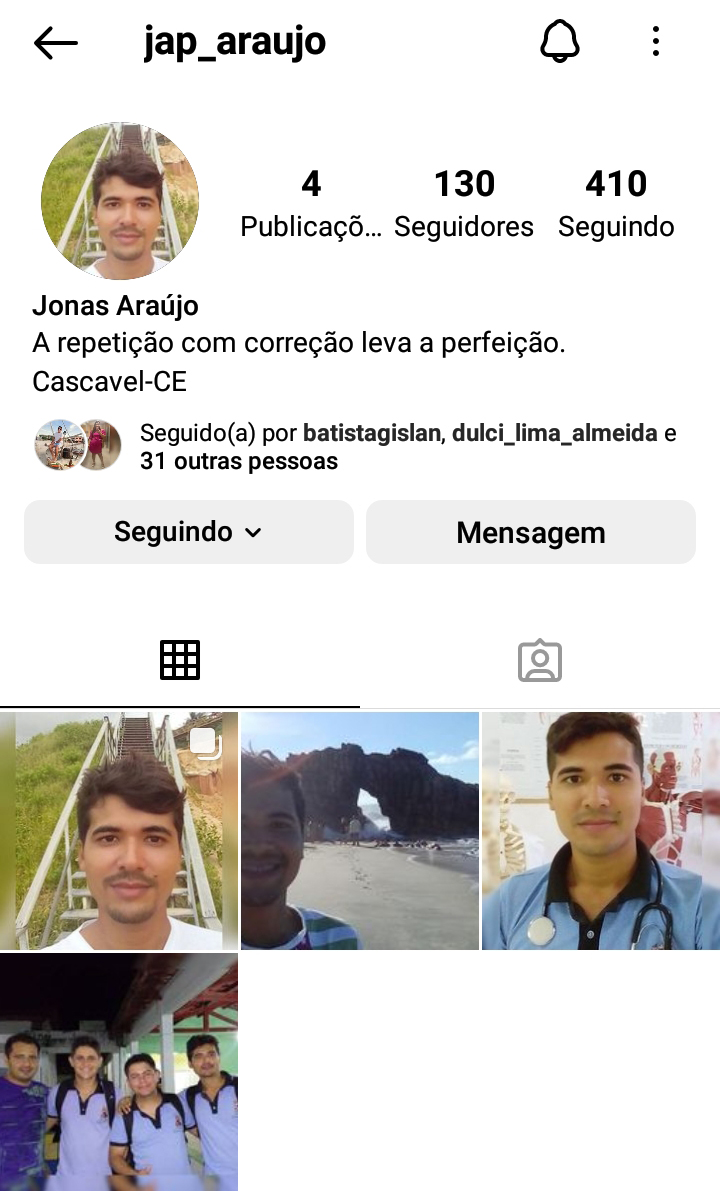720x1196 pixels.
Task: Select the posts grid tab icon
Action: pyautogui.click(x=180, y=660)
